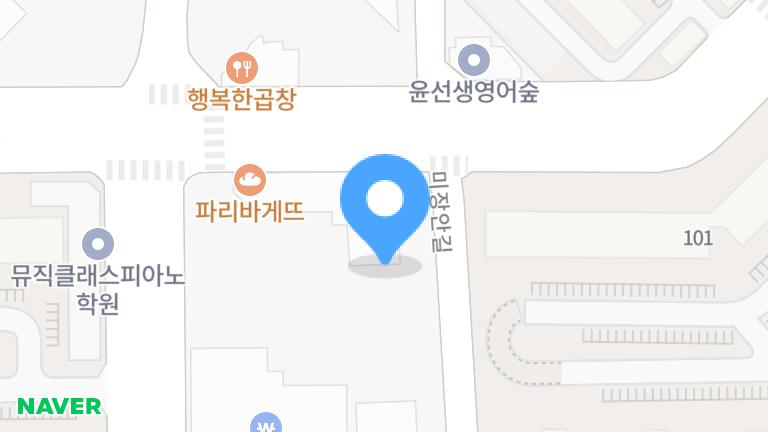The height and width of the screenshot is (432, 768).
Task: Open the 윤선생영어숲 place marker
Action: pyautogui.click(x=473, y=59)
